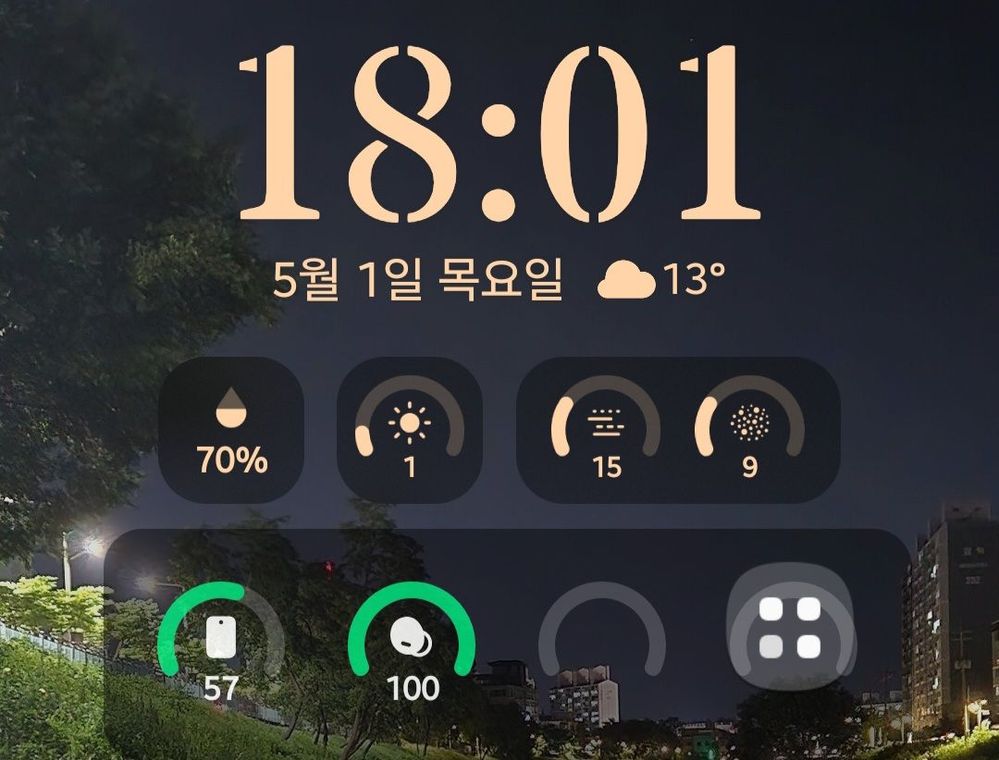Open the UV index widget showing 1
Screen dimensions: 999x760
point(410,430)
